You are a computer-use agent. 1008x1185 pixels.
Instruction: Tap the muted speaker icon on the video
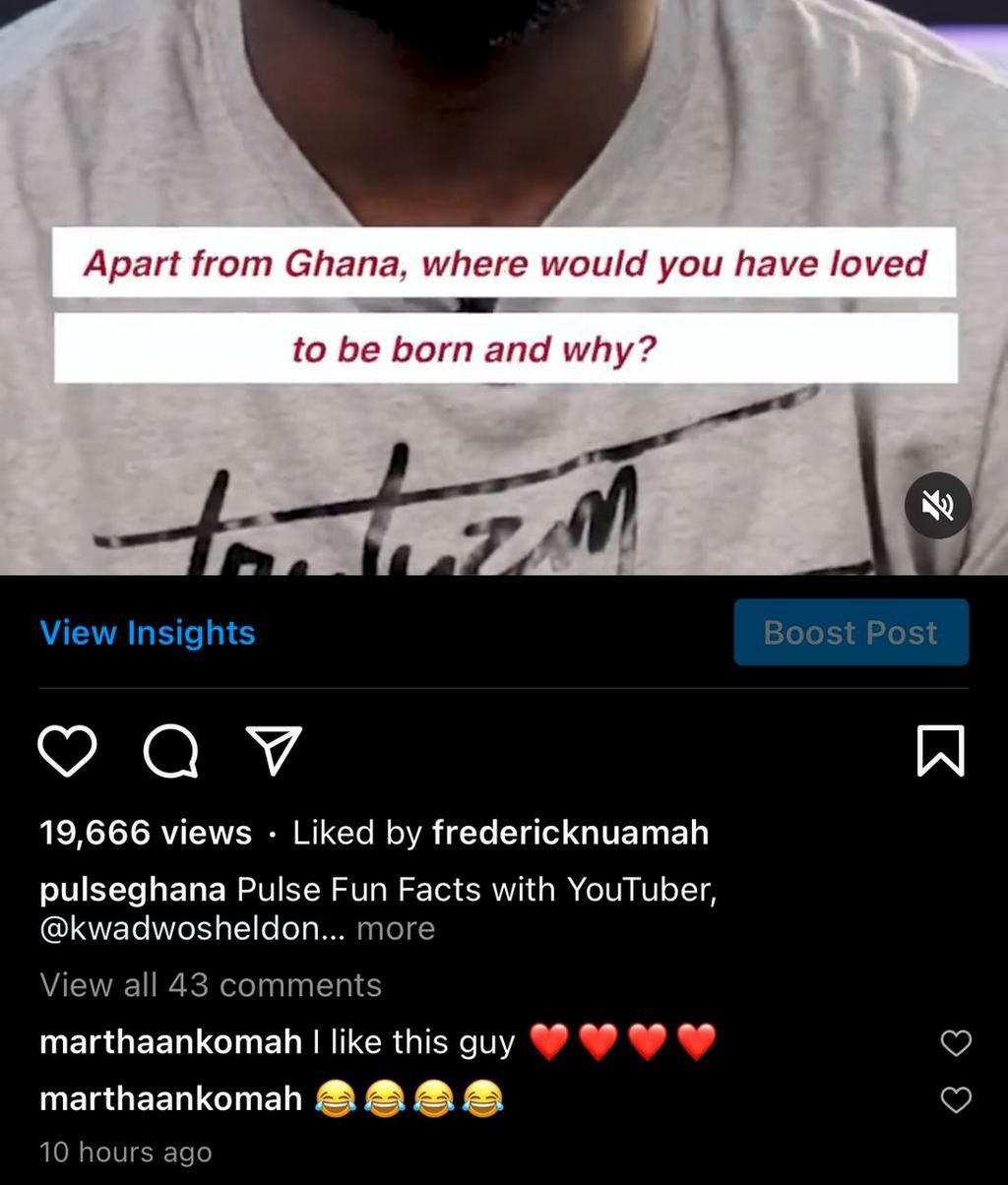939,505
